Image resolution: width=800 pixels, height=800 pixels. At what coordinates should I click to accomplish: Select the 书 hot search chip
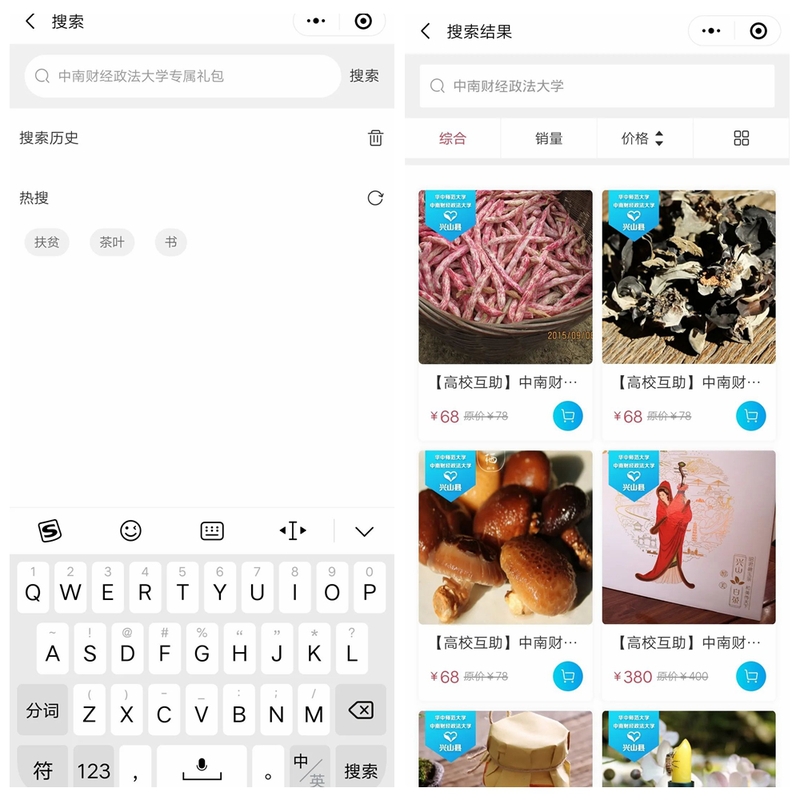[171, 242]
